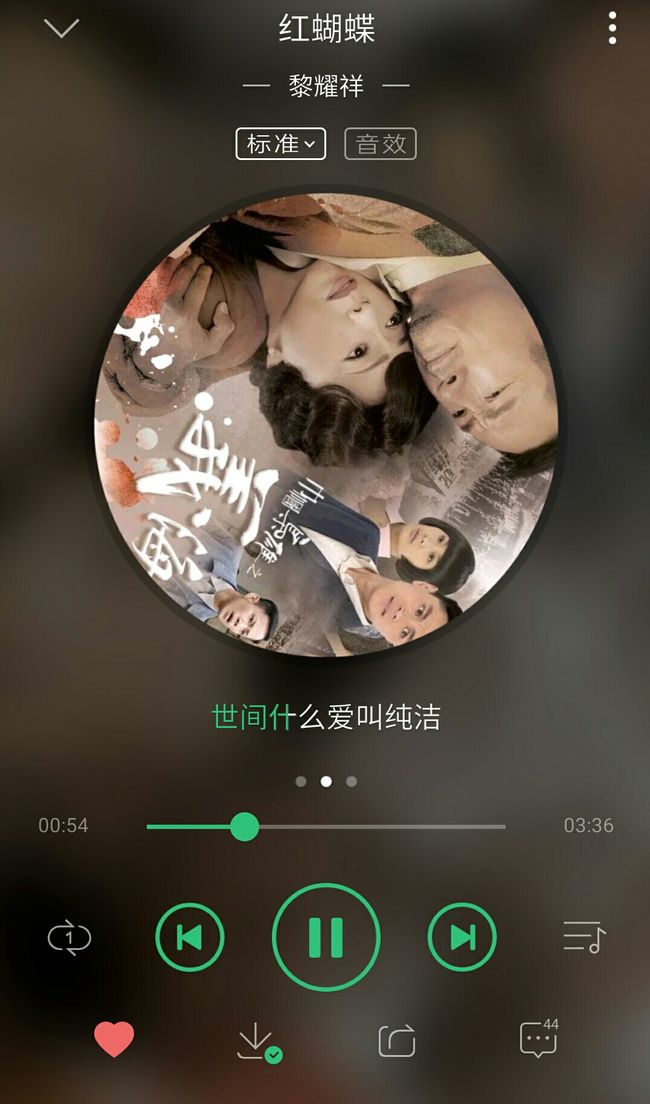Open the 标准 audio quality dropdown

pyautogui.click(x=280, y=144)
